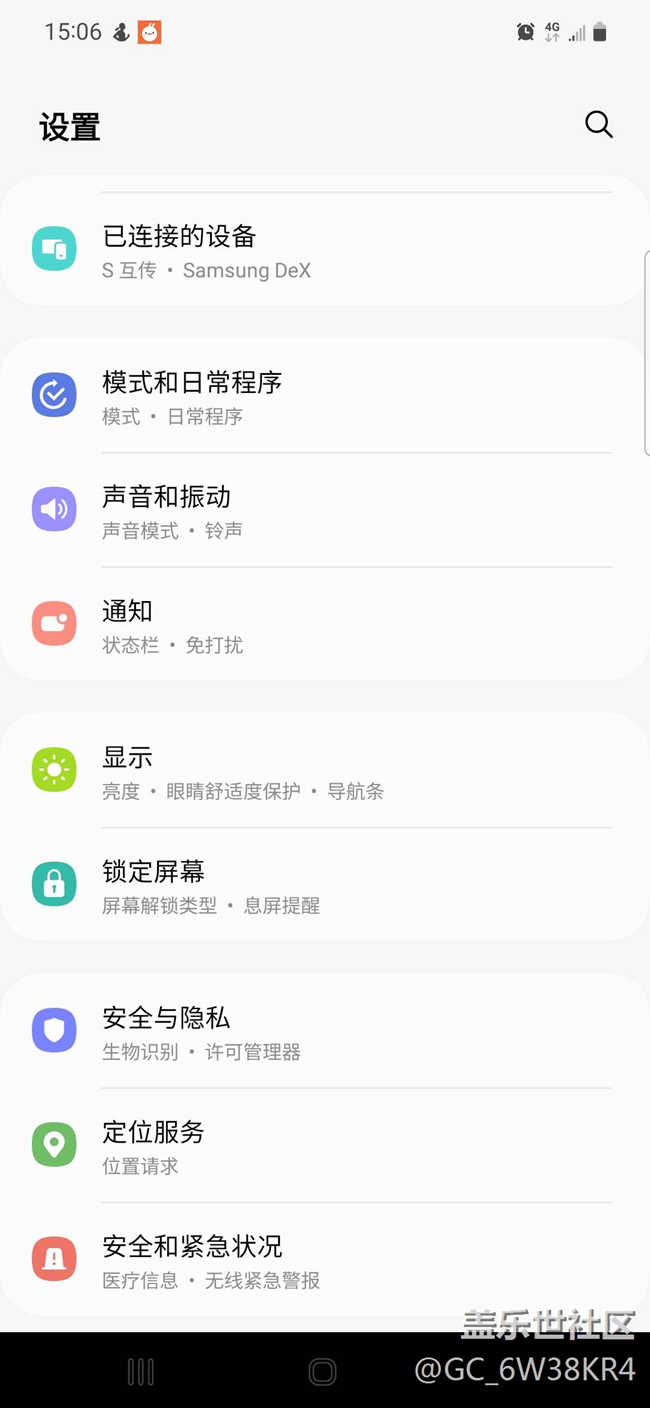Screen dimensions: 650x1408
Task: Open 声音和振动 settings
Action: [325, 511]
